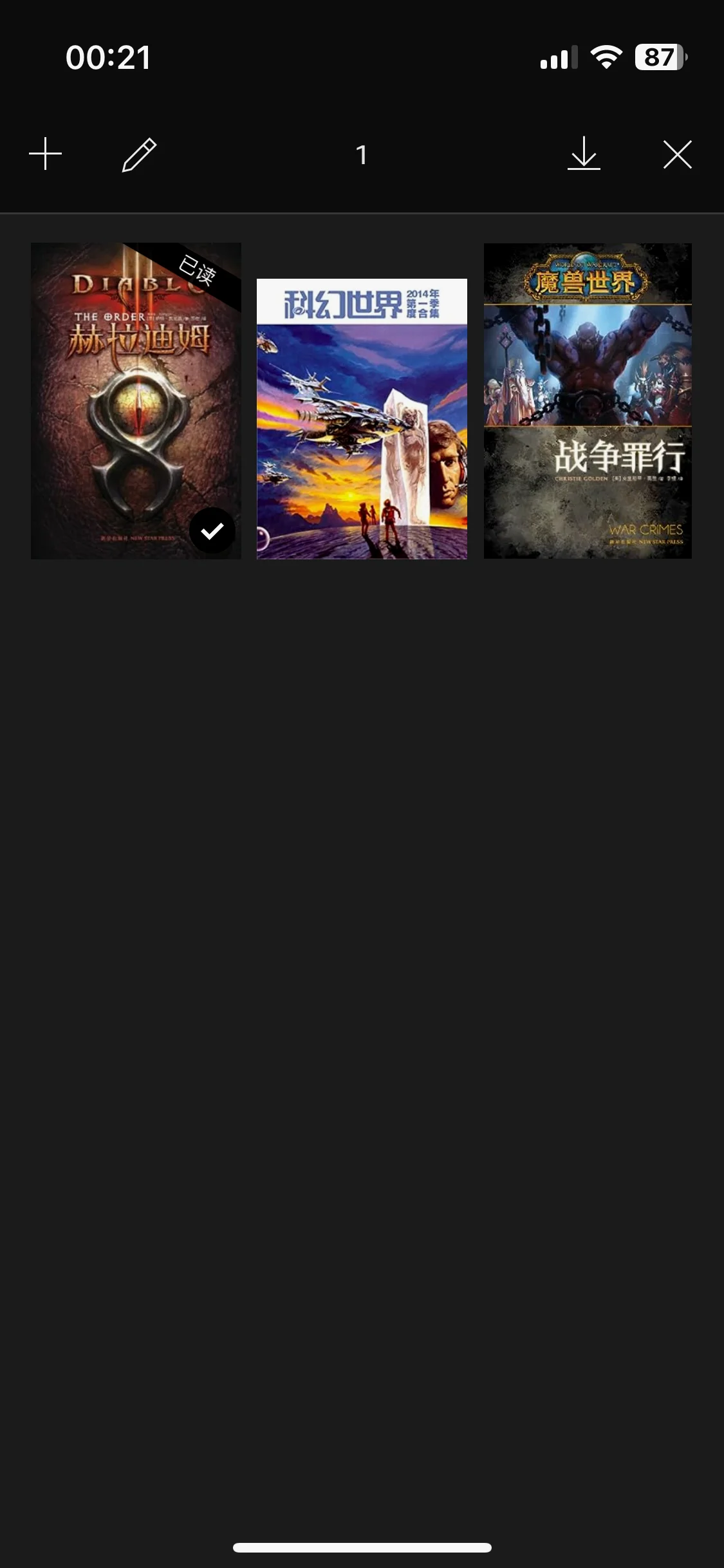724x1568 pixels.
Task: Select the 科幻世界 2014 book cover
Action: click(362, 418)
